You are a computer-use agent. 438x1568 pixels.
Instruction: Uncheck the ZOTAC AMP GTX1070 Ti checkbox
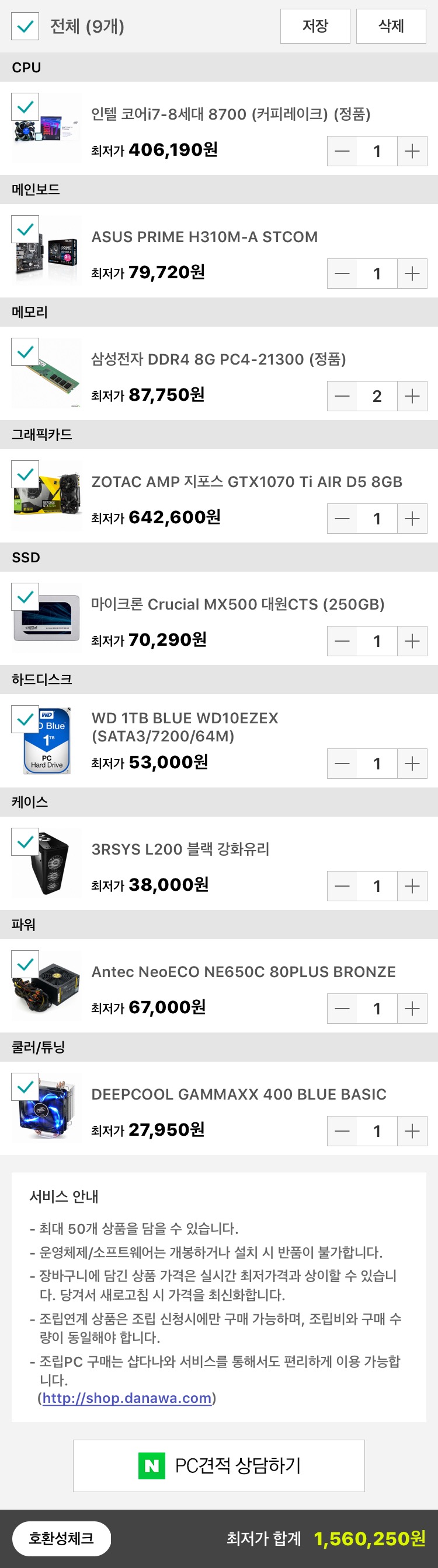point(25,474)
